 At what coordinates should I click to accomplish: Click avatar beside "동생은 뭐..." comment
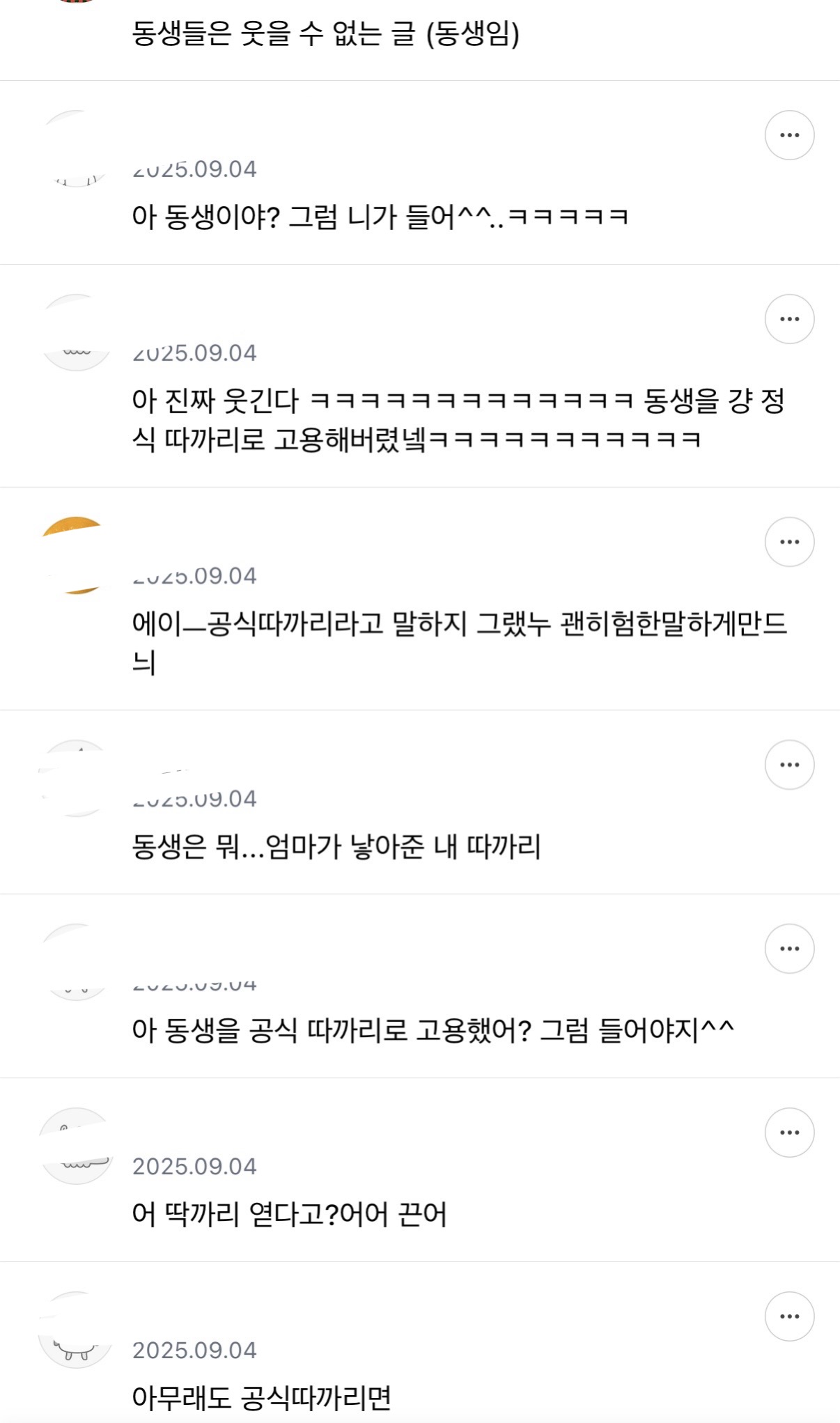(75, 777)
